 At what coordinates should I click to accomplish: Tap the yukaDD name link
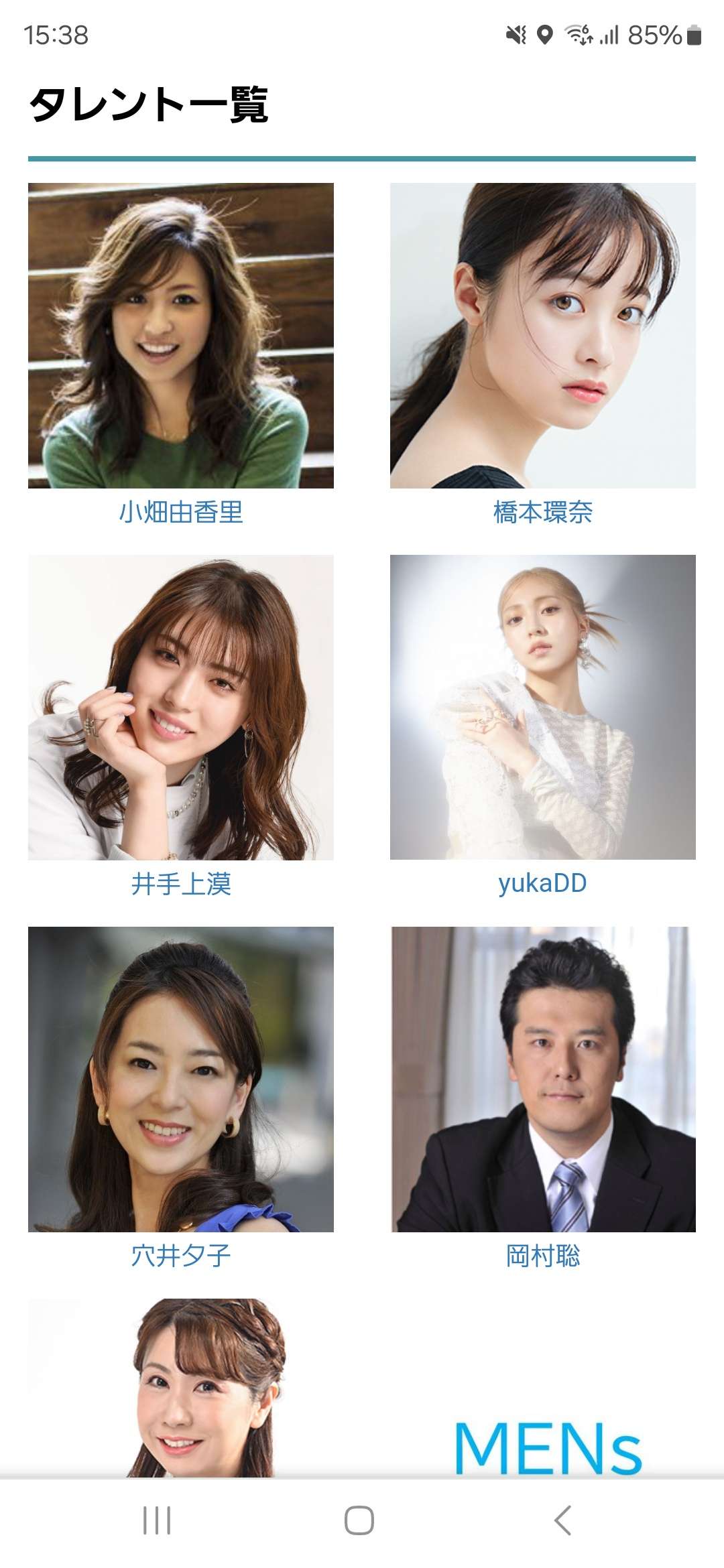pyautogui.click(x=542, y=883)
